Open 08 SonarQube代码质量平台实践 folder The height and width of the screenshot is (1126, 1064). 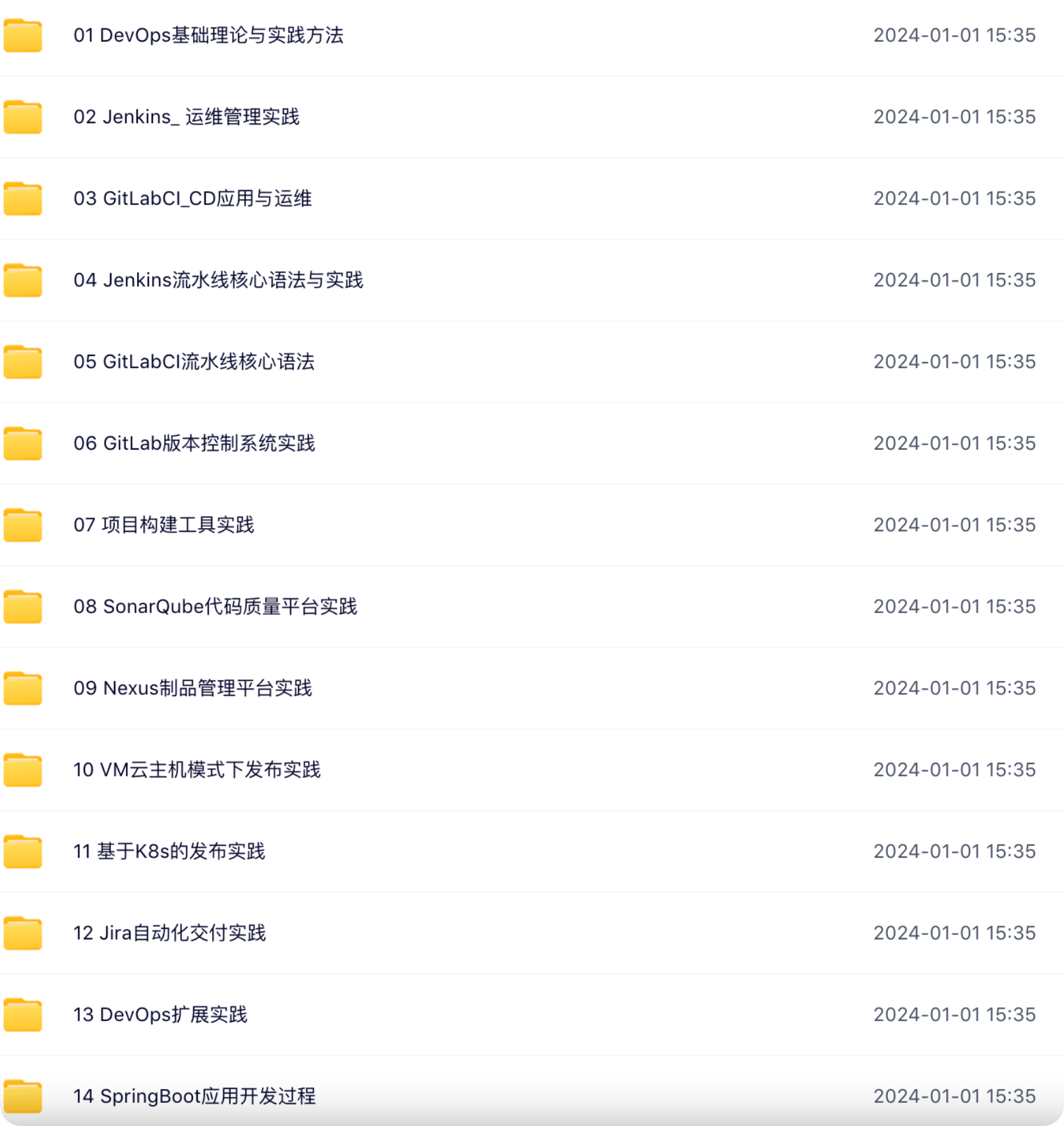click(215, 607)
